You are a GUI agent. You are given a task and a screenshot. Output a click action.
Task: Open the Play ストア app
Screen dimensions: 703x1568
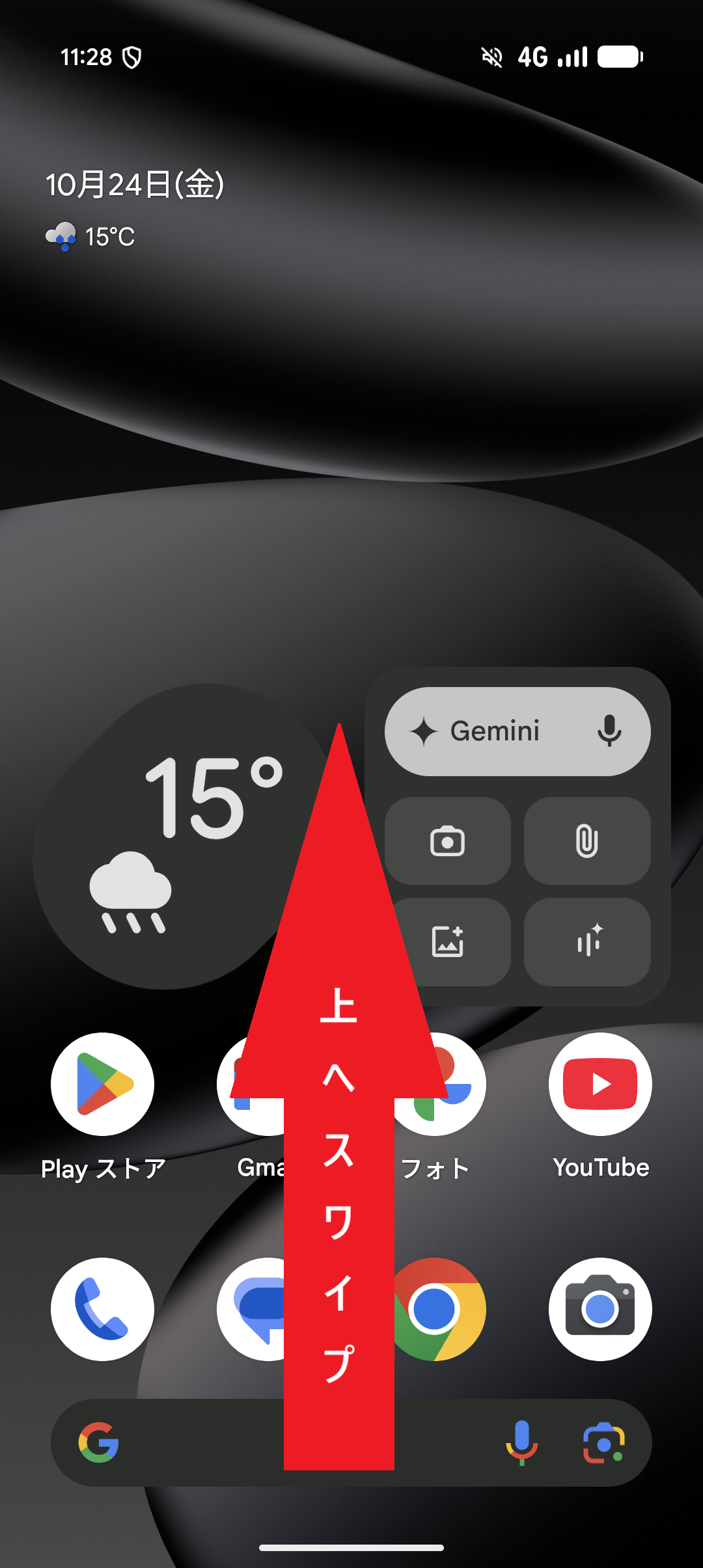pyautogui.click(x=102, y=1084)
